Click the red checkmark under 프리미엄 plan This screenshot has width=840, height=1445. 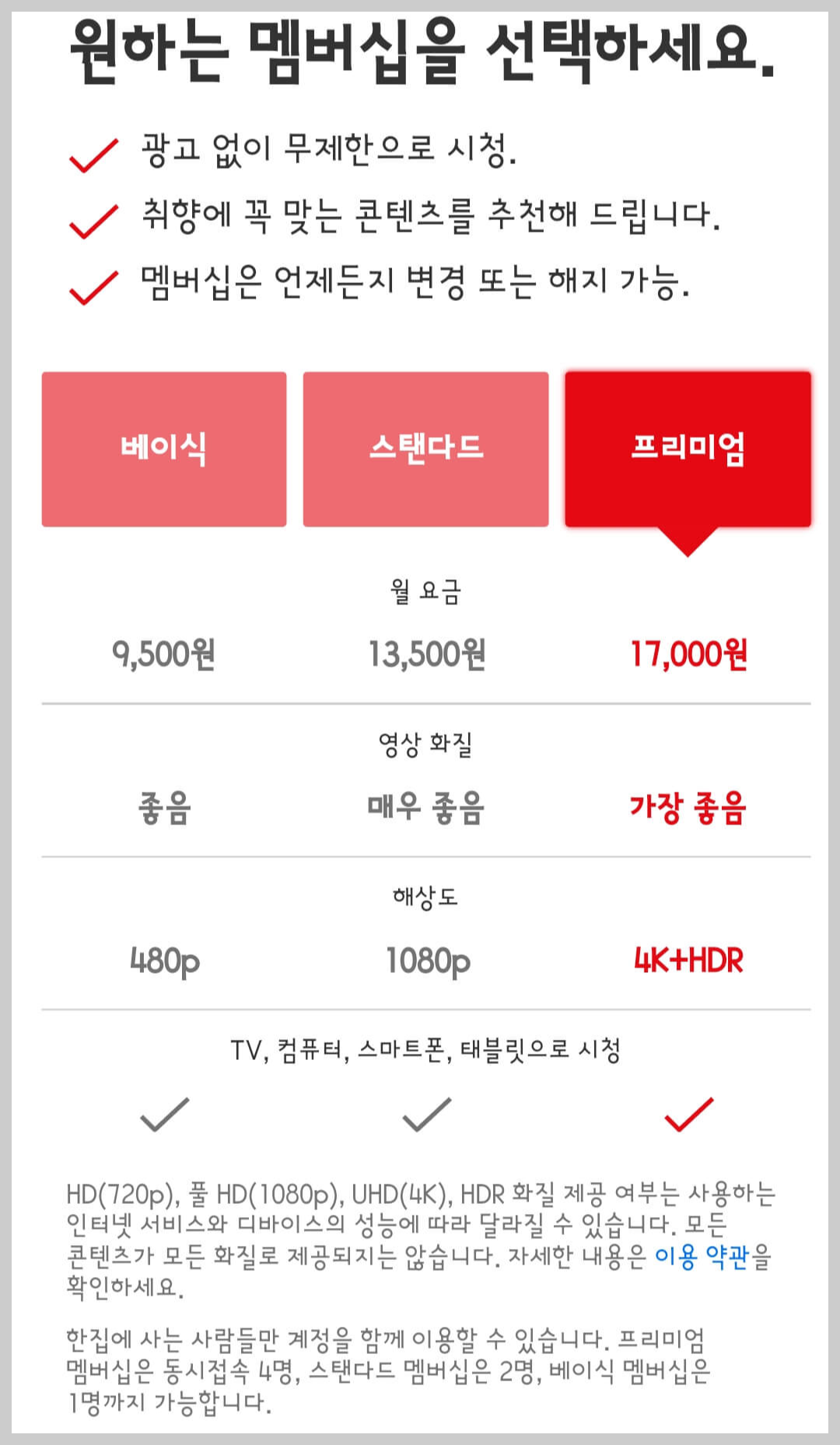point(688,1114)
